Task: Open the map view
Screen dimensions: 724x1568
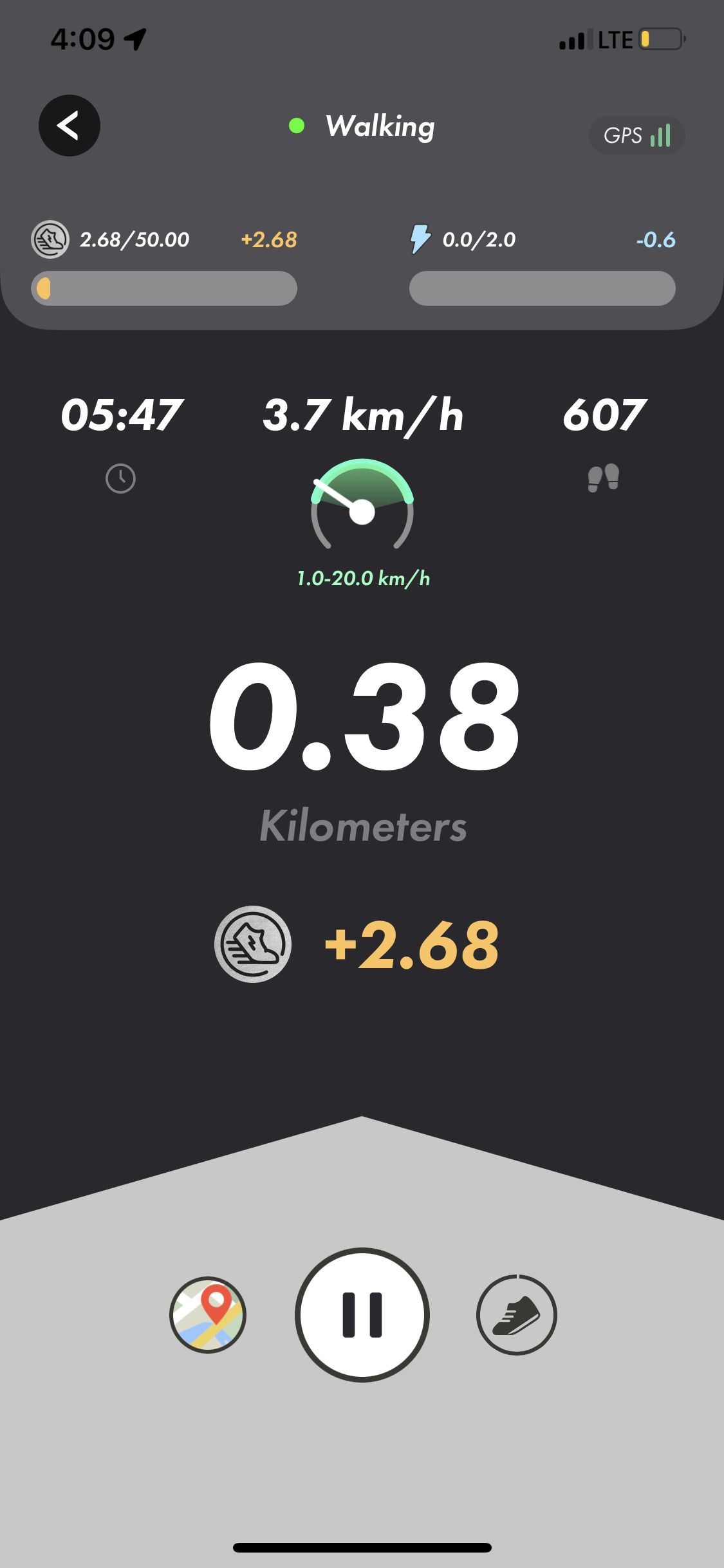Action: pos(208,1314)
